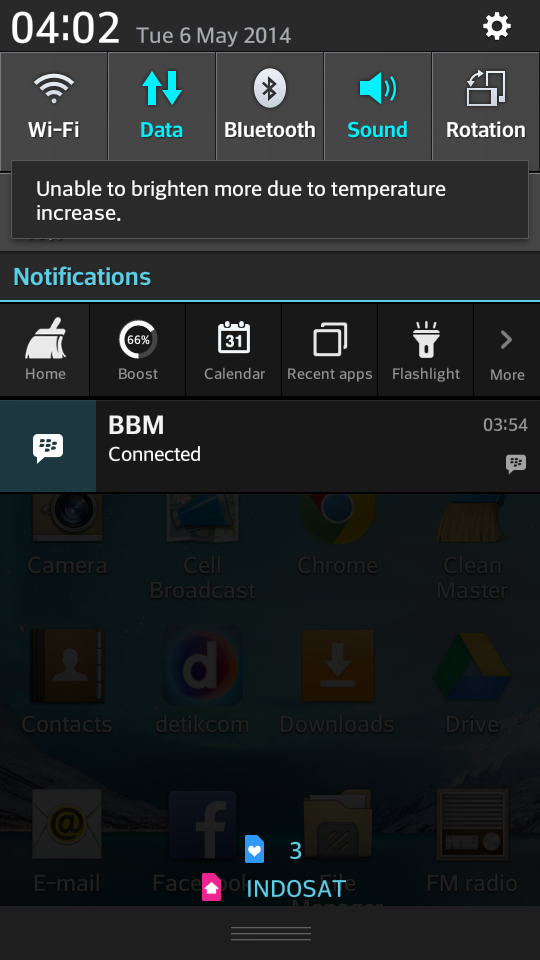Image resolution: width=540 pixels, height=960 pixels.
Task: Turn on the Flashlight
Action: click(426, 350)
